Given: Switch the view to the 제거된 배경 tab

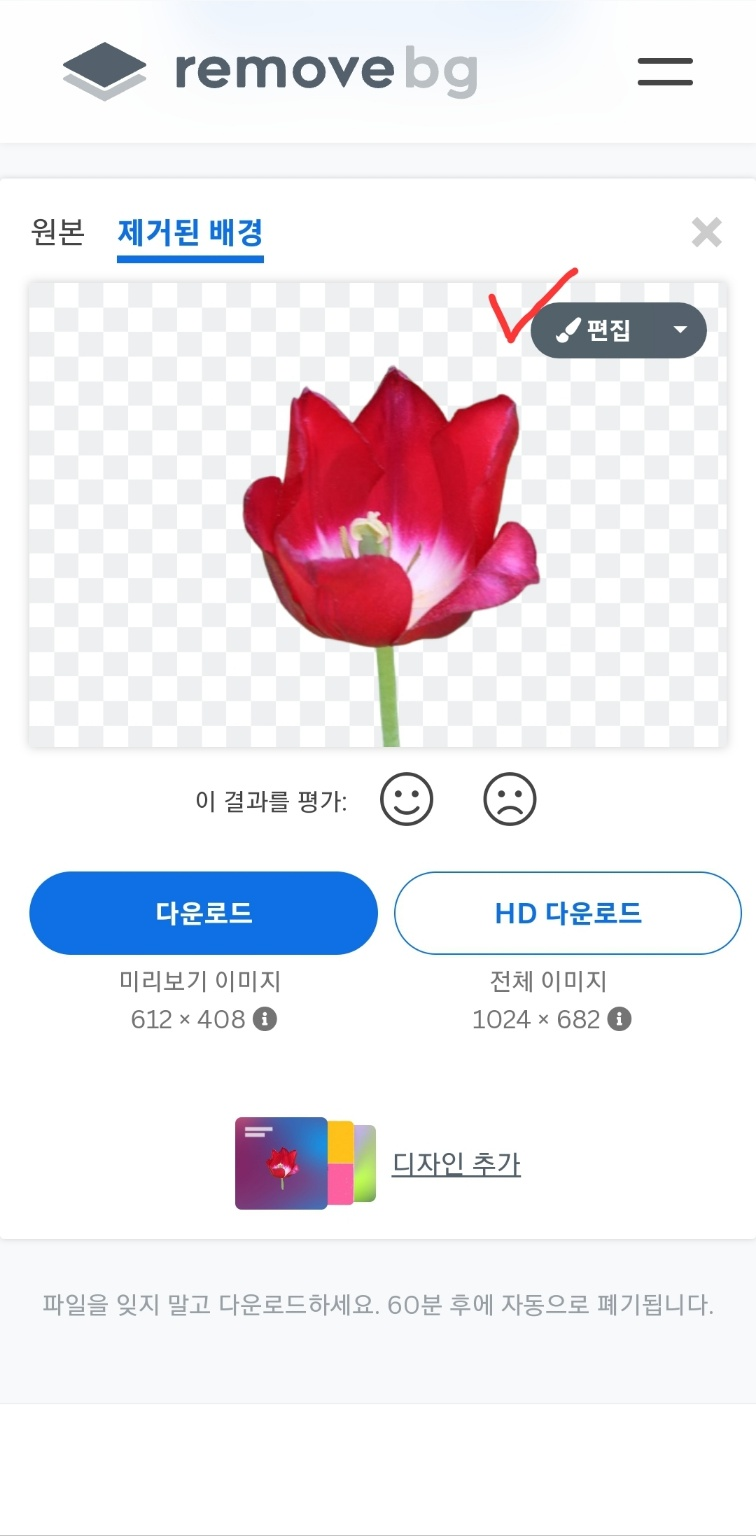Looking at the screenshot, I should point(190,232).
